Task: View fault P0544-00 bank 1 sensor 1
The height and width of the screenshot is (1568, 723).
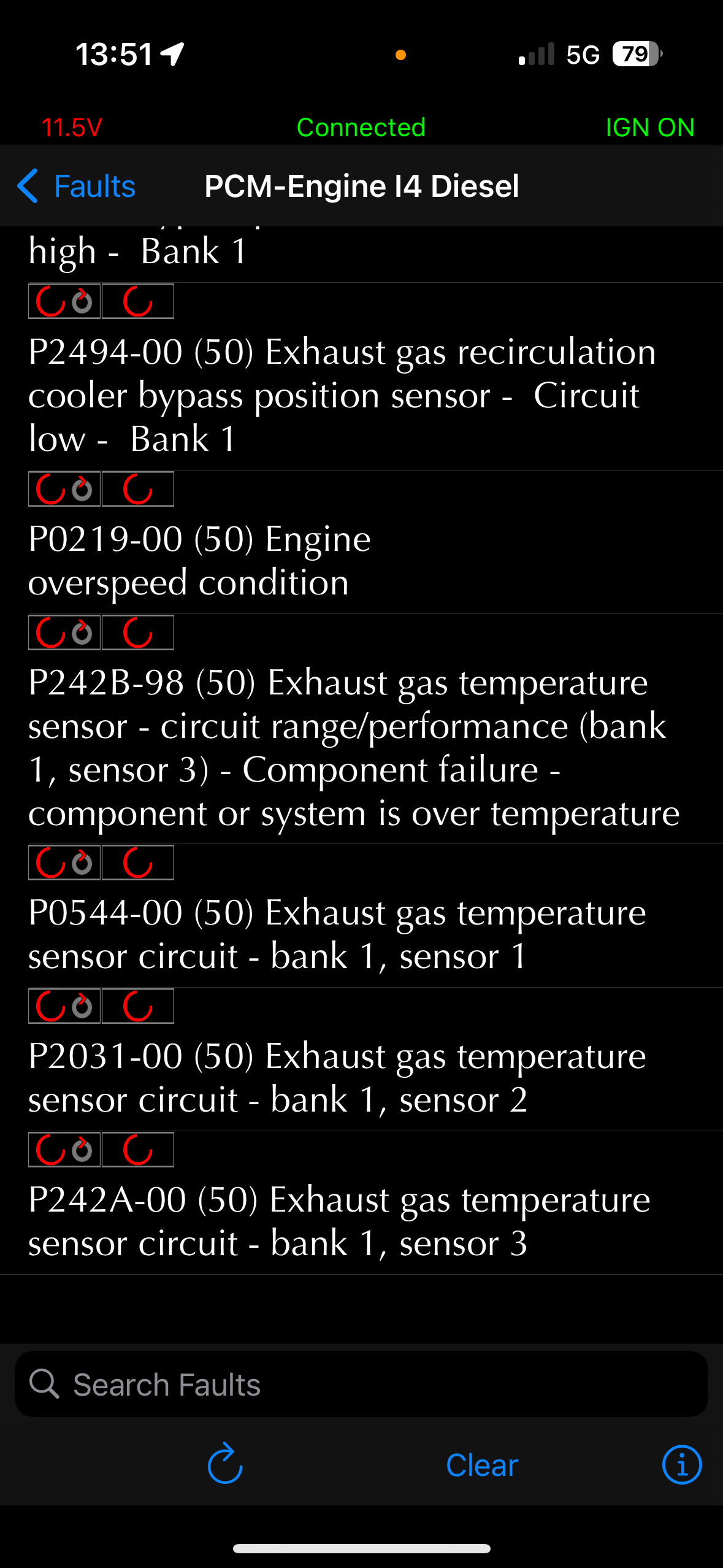Action: point(361,916)
